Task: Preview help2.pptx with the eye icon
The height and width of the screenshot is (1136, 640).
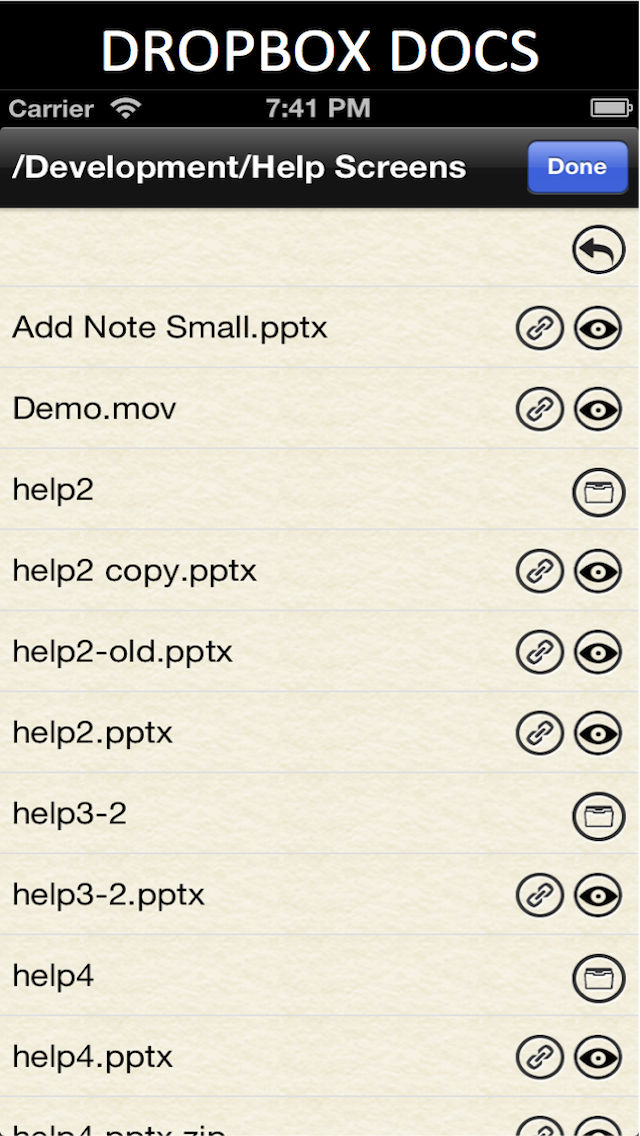Action: (x=598, y=733)
